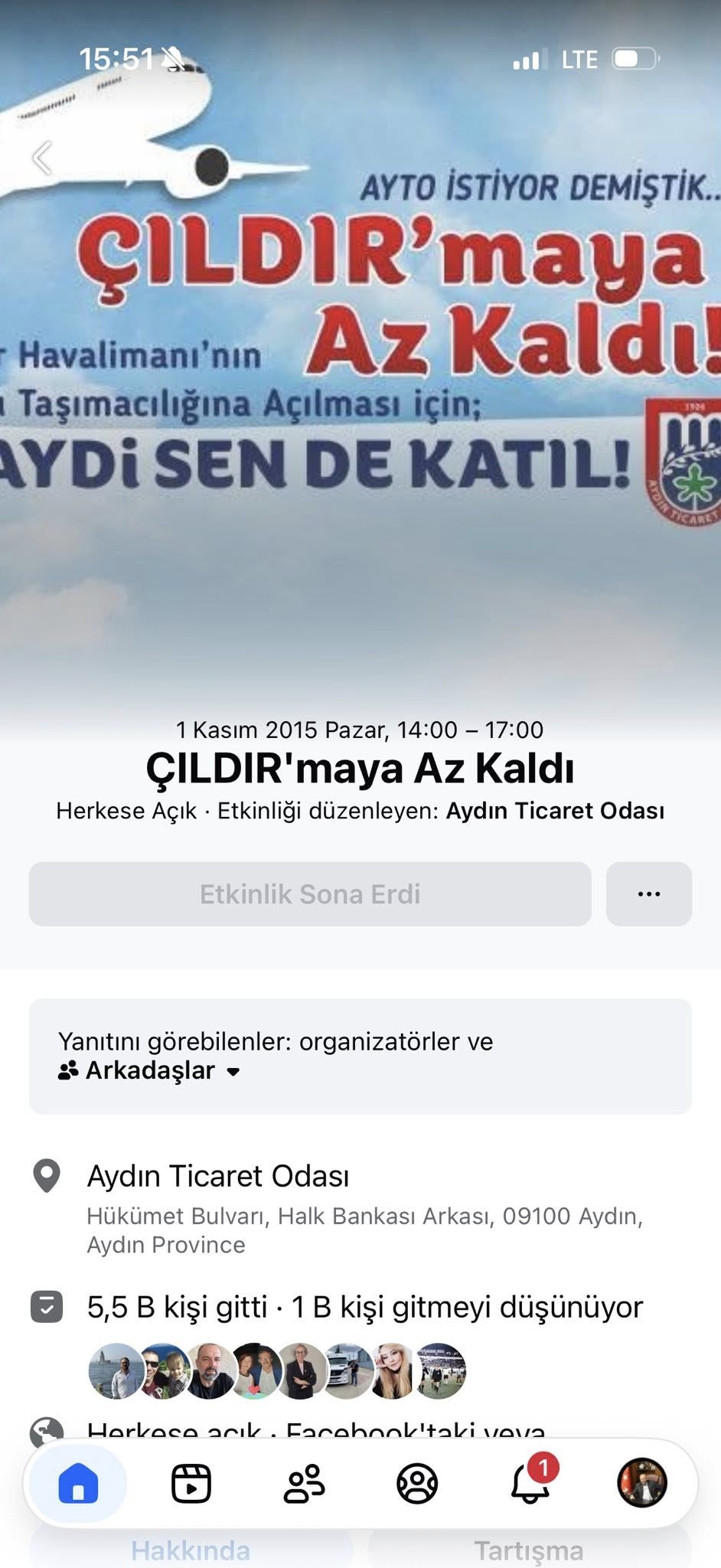Open your profile menu tab
The image size is (721, 1568).
pos(642,1483)
